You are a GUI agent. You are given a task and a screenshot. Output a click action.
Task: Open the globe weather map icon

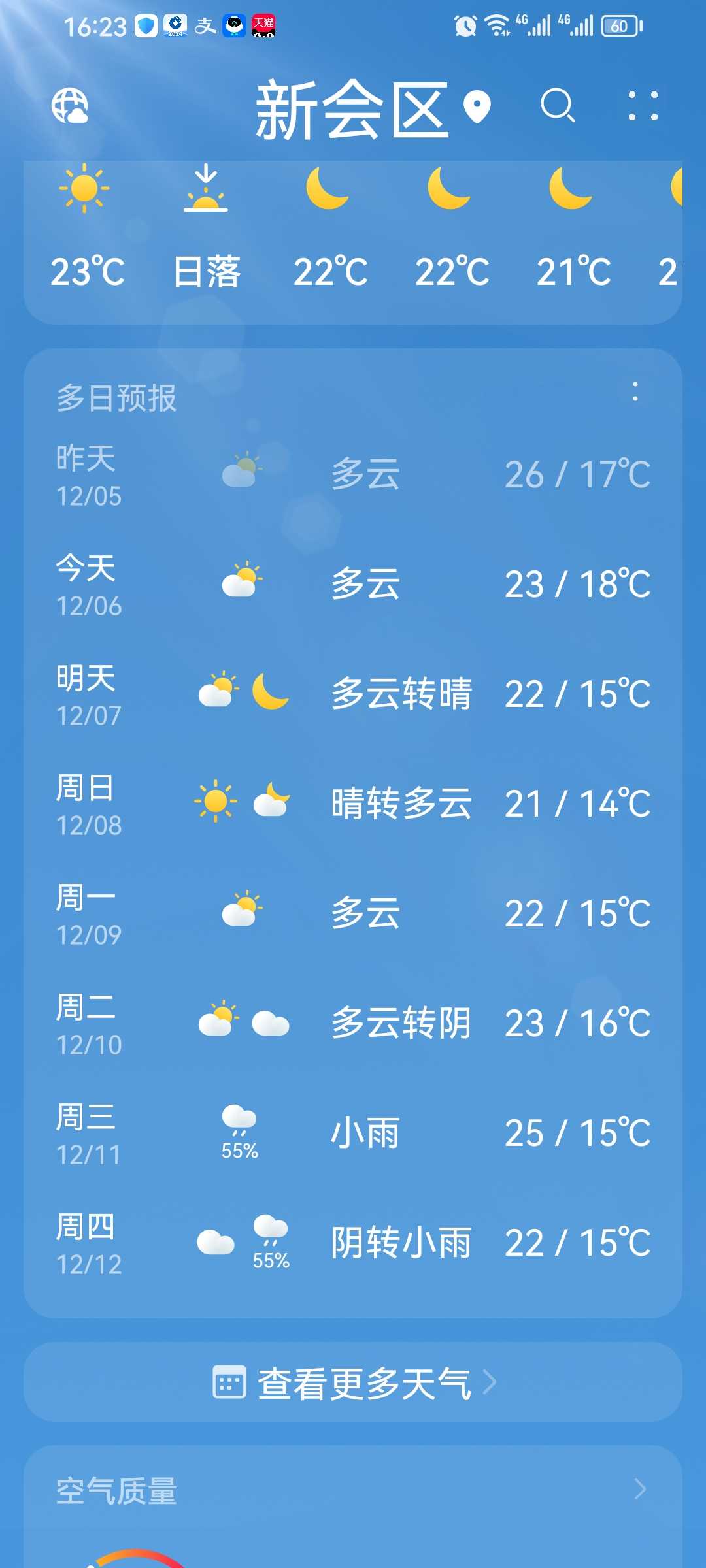[70, 106]
